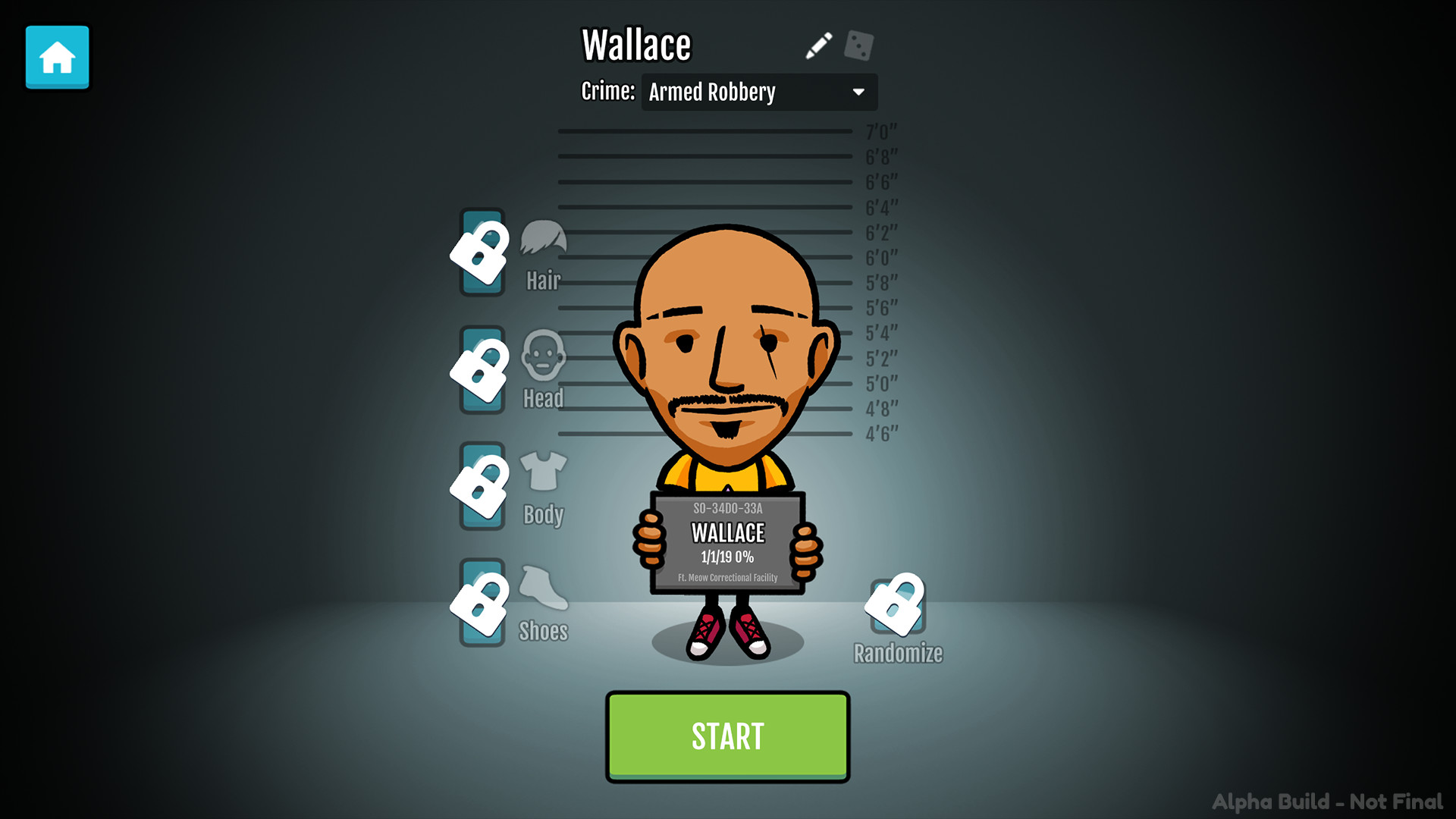Image resolution: width=1456 pixels, height=819 pixels.
Task: Tap the locked Randomize button
Action: [x=897, y=607]
